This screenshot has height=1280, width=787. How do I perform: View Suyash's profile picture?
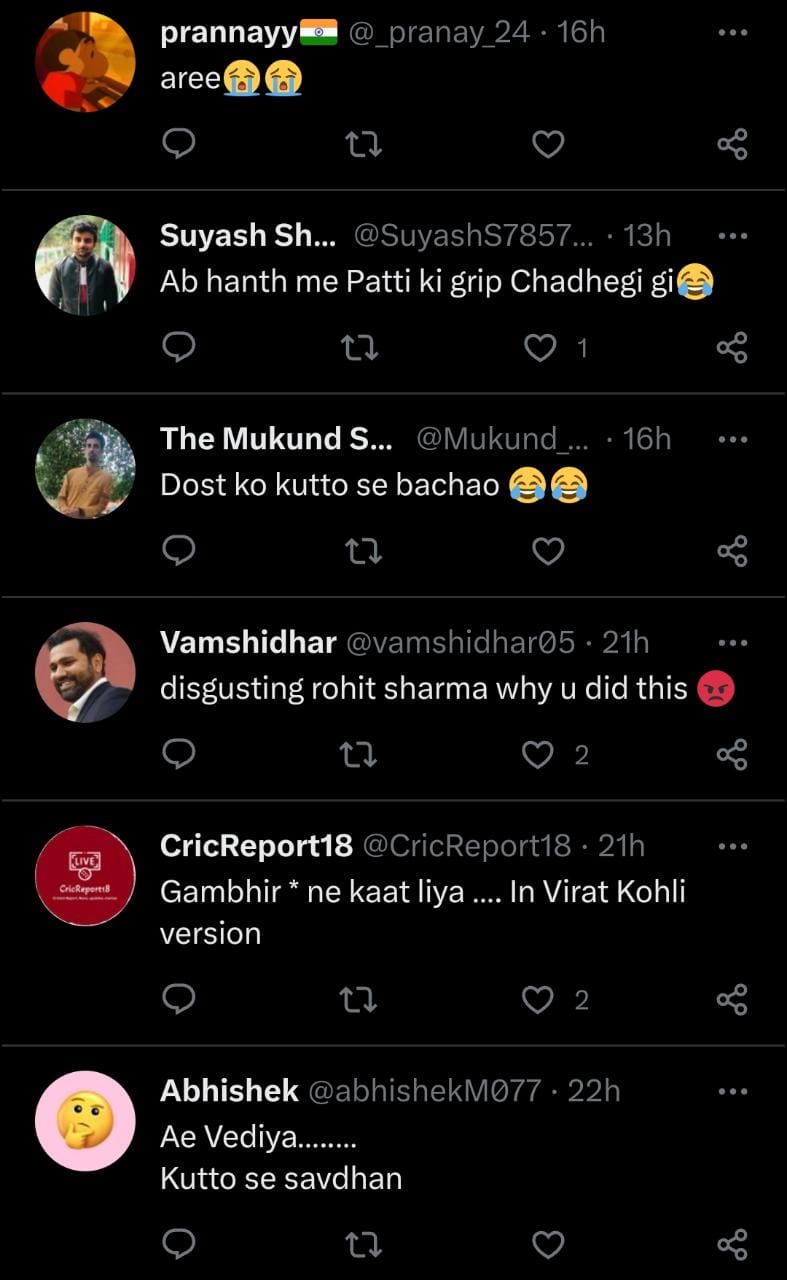pyautogui.click(x=85, y=266)
